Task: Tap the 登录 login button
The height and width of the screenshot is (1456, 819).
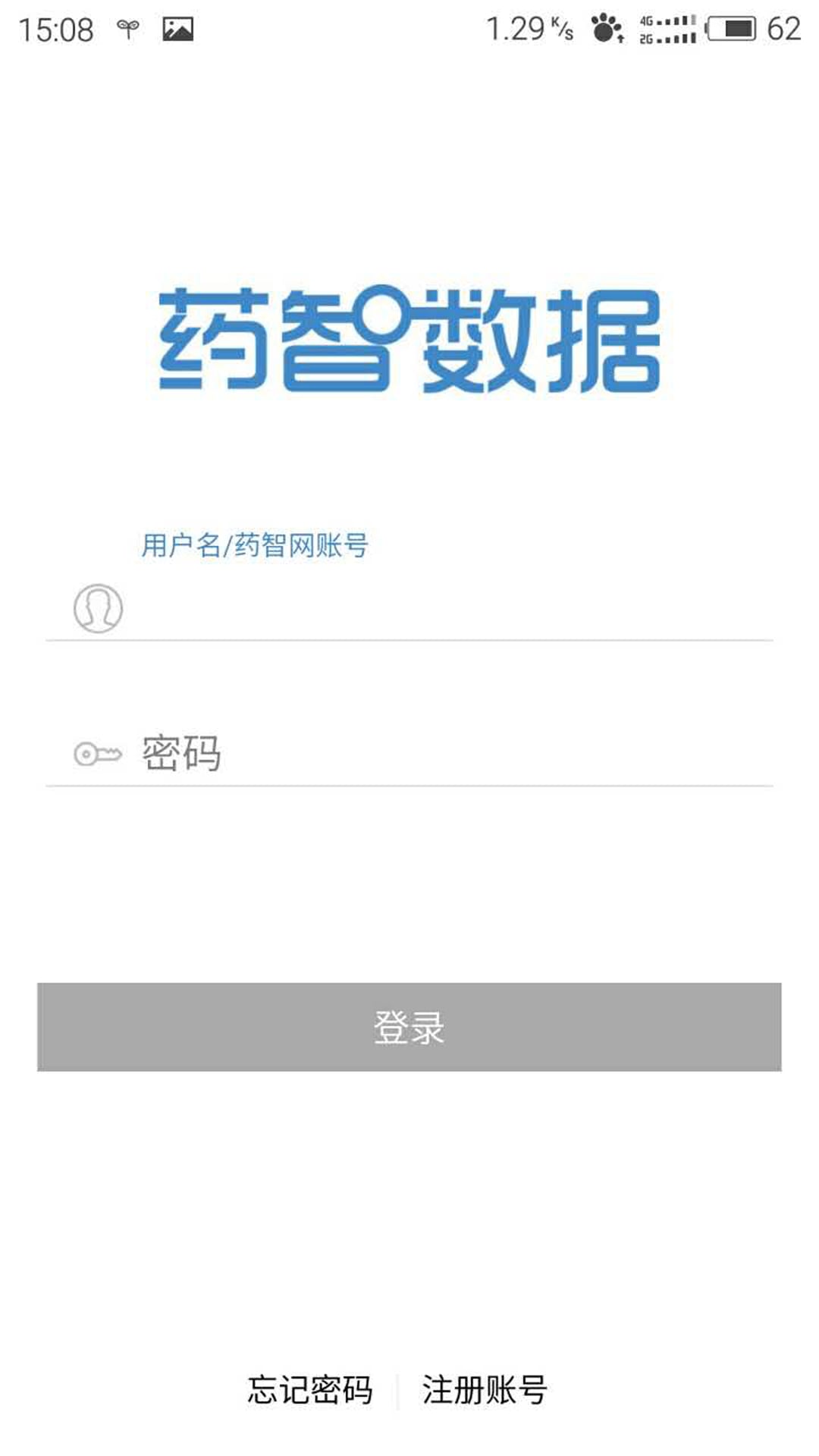Action: (x=409, y=1027)
